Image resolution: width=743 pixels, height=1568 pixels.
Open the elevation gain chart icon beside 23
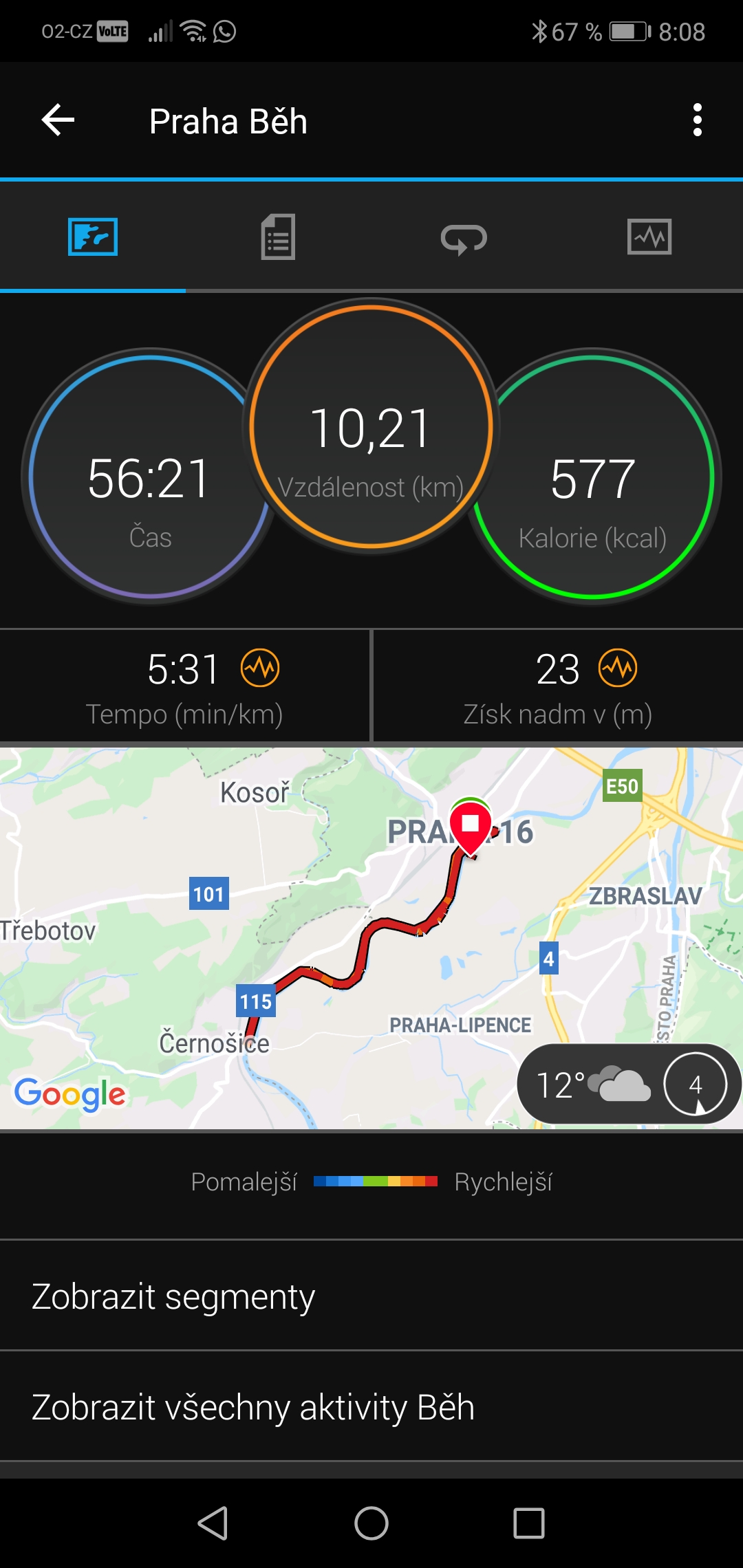(x=618, y=668)
